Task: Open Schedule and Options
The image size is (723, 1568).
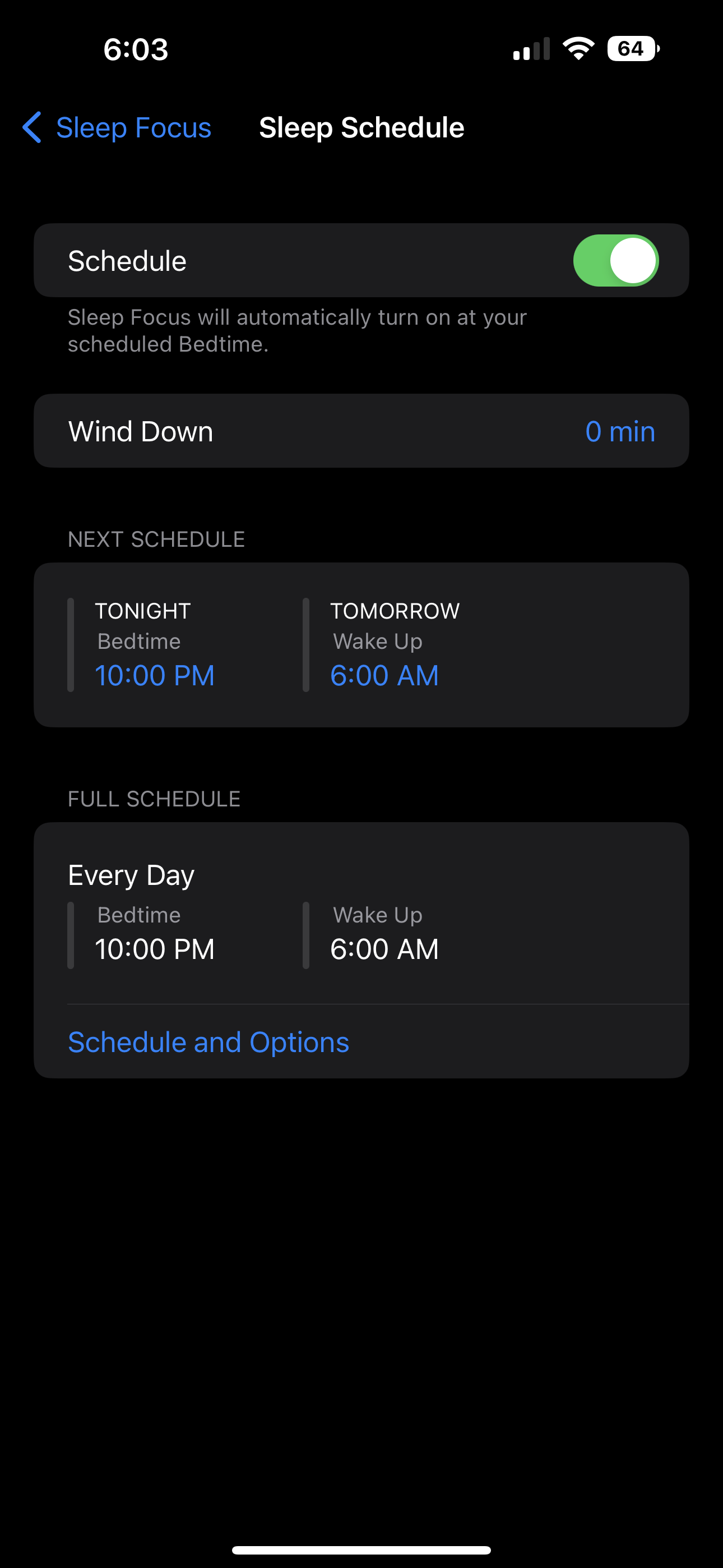Action: (208, 1042)
